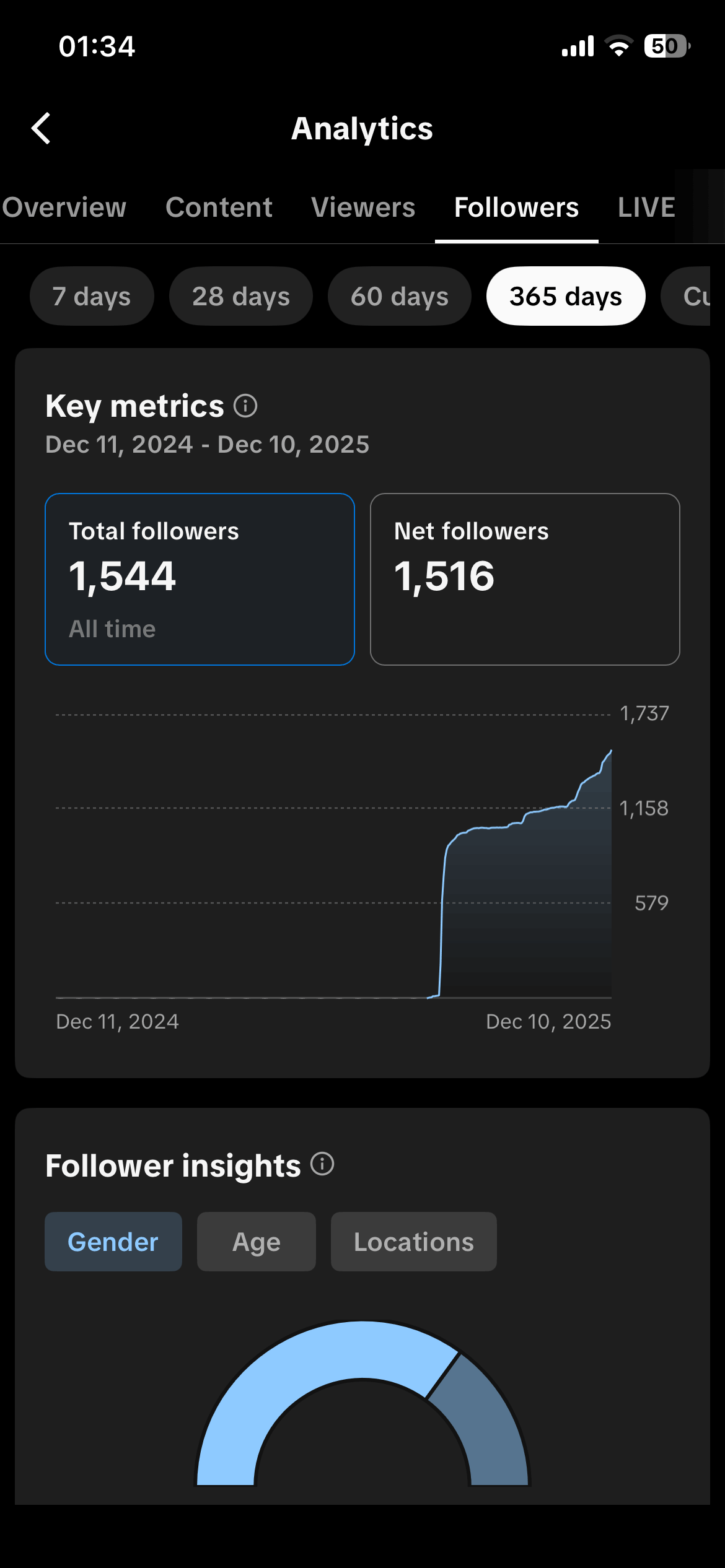
Task: Go back from the Analytics screen
Action: click(42, 129)
